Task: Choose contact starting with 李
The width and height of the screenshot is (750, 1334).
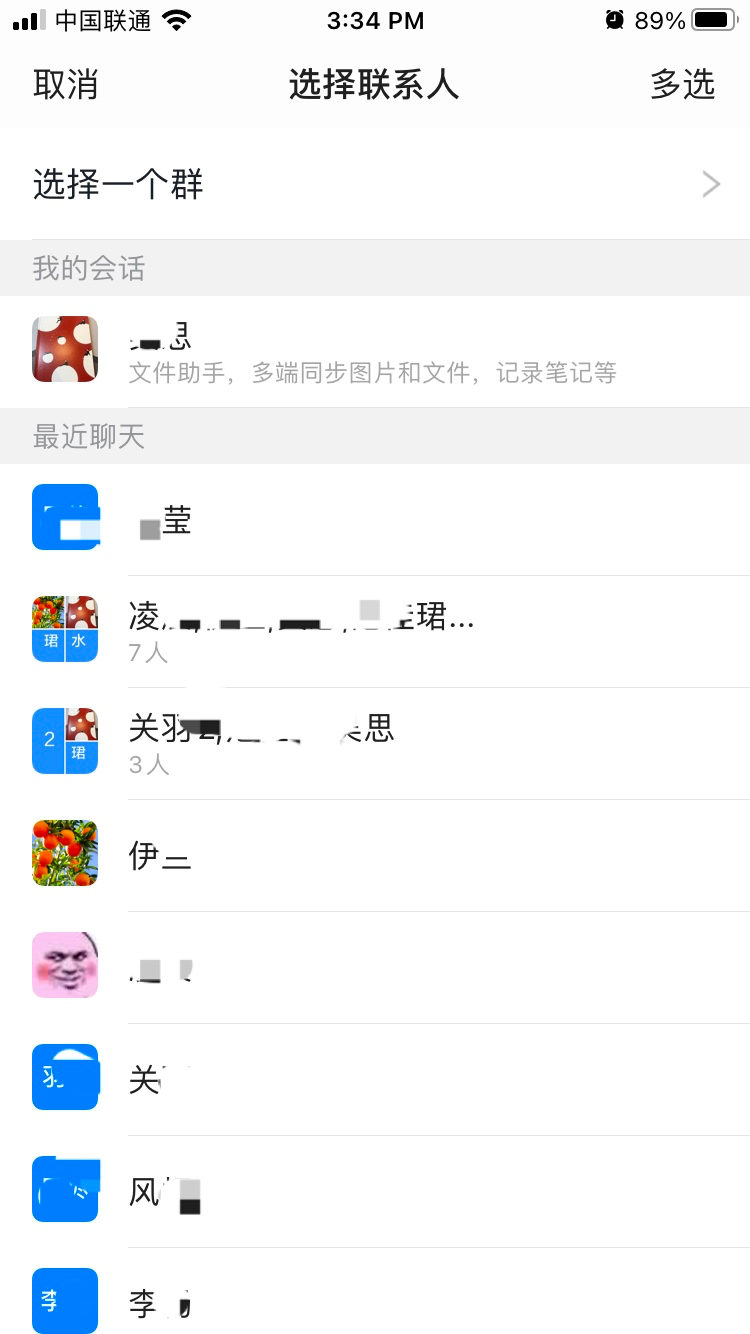Action: coord(375,1300)
